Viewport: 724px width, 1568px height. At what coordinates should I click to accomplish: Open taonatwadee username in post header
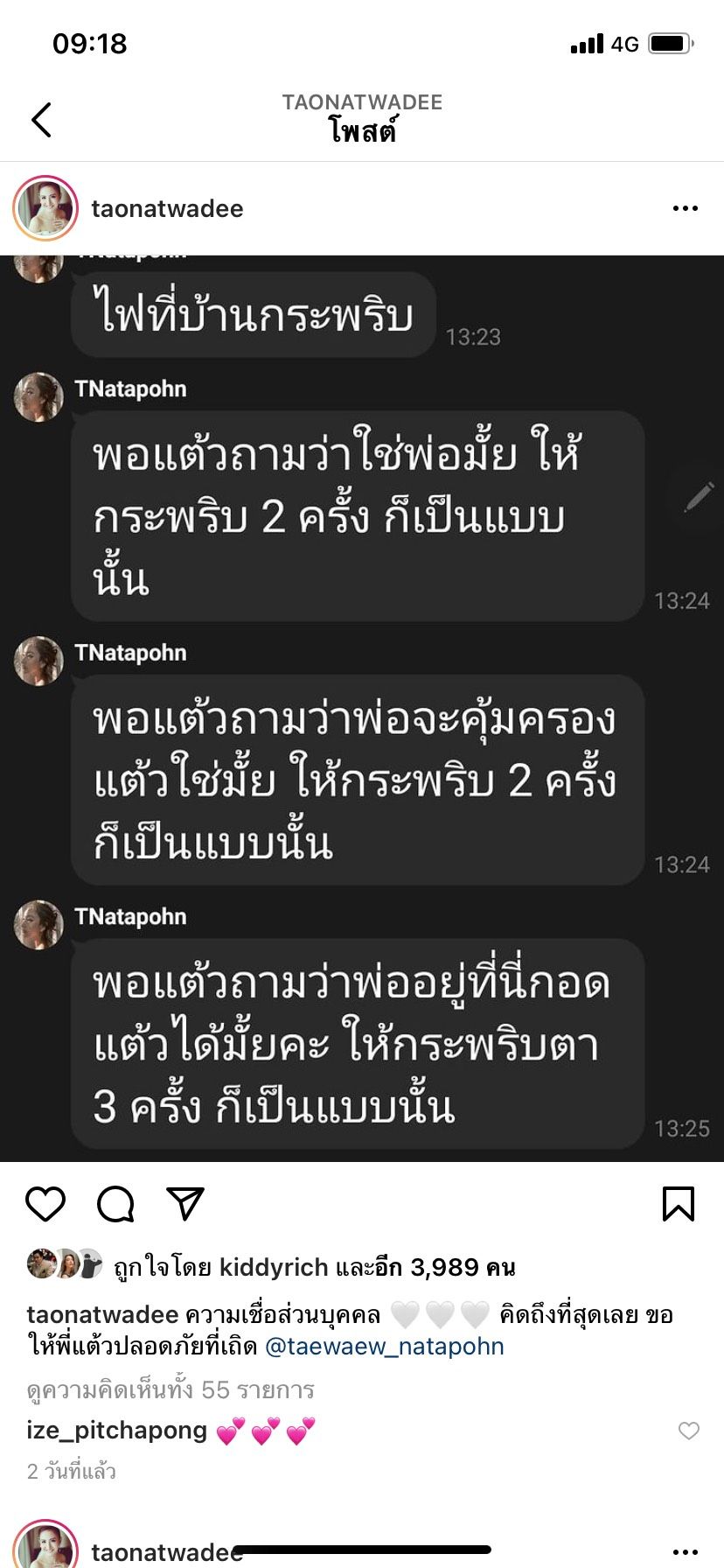[167, 208]
